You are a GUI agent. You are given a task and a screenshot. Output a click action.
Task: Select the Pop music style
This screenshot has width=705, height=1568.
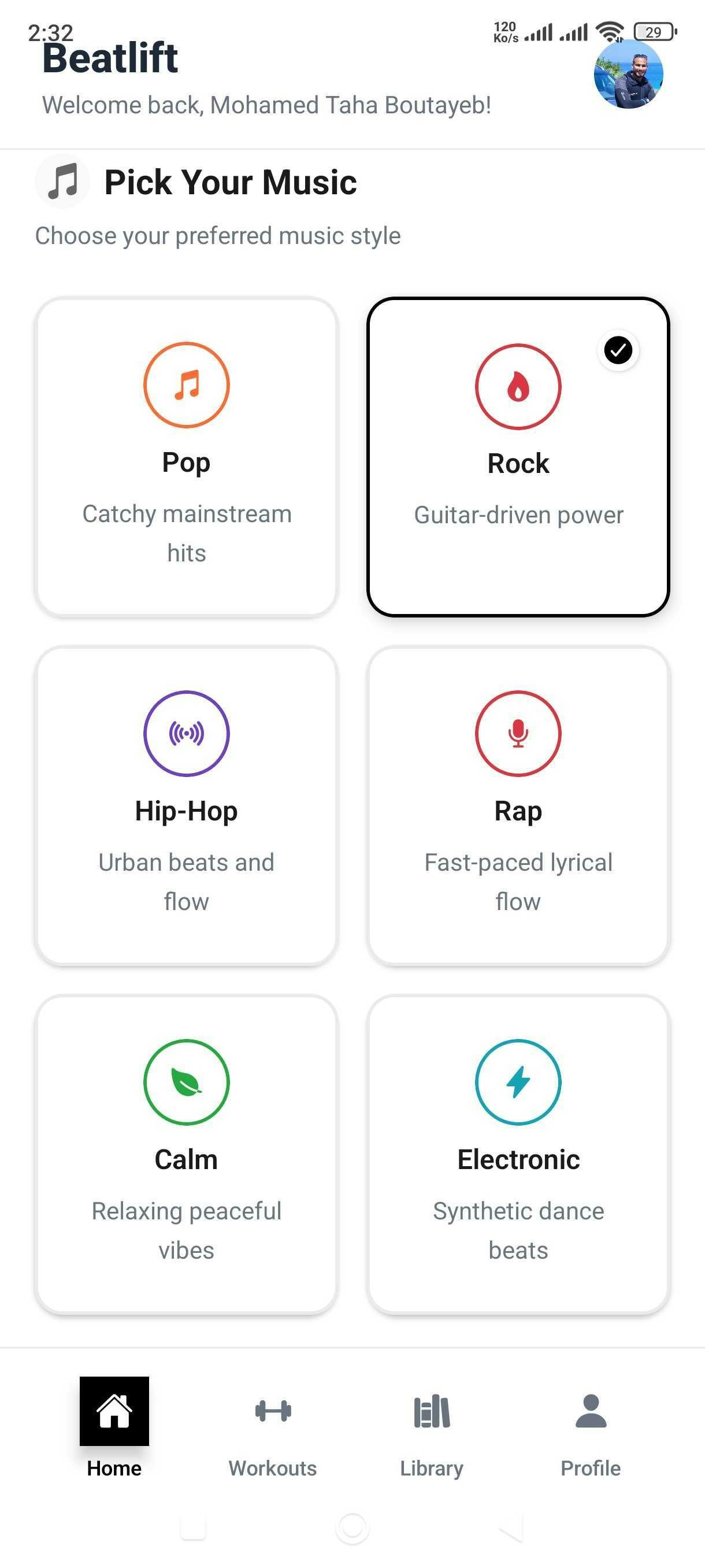(186, 457)
